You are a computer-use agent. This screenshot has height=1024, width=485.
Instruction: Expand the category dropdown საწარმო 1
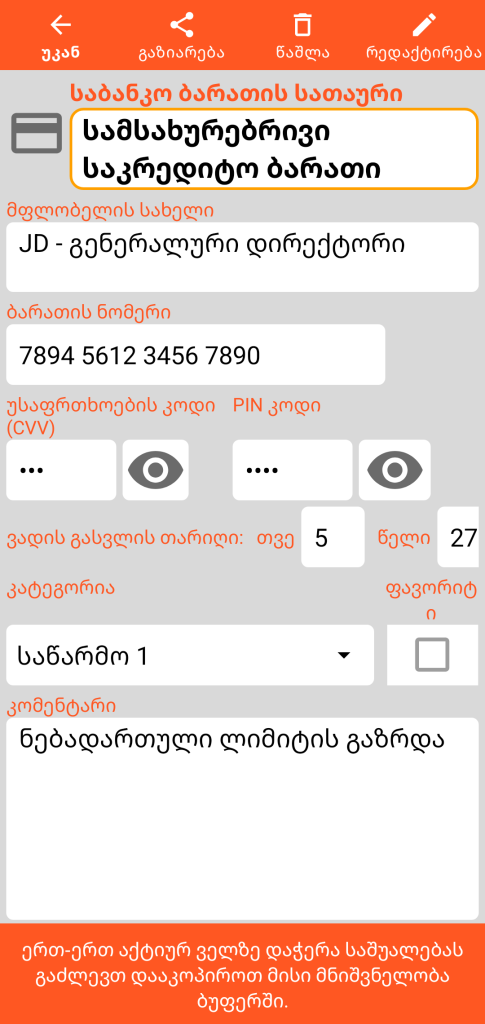(x=190, y=655)
